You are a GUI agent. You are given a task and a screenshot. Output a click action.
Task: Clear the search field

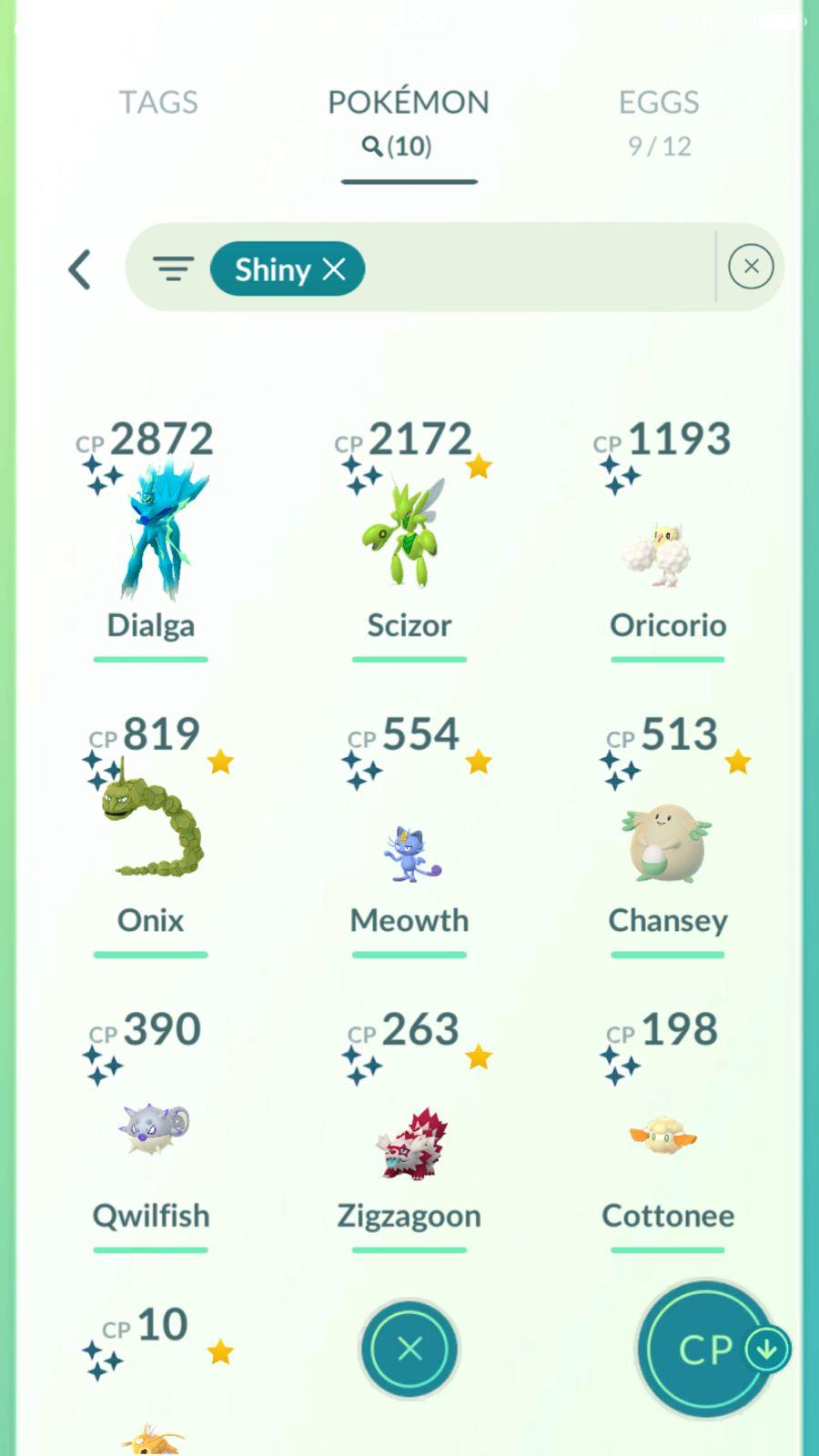pyautogui.click(x=751, y=267)
